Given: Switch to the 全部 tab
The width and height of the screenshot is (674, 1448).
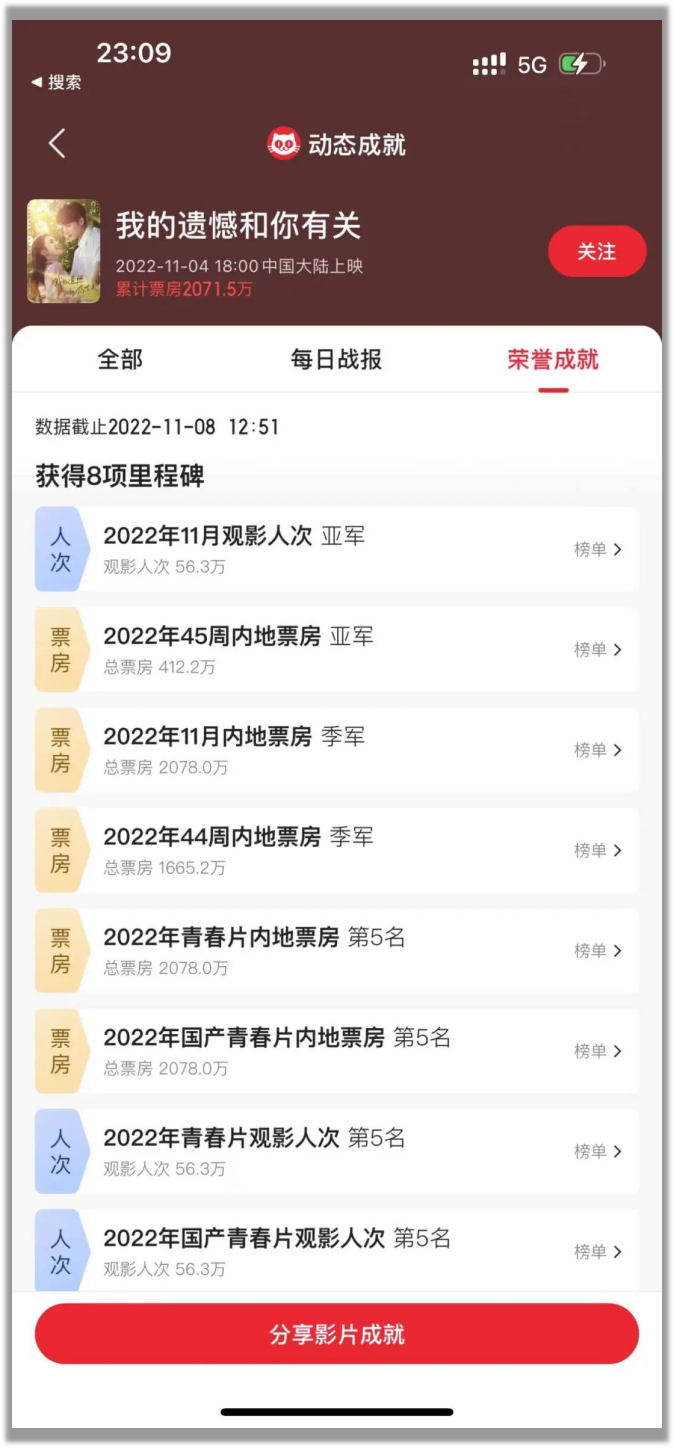Looking at the screenshot, I should click(x=120, y=360).
